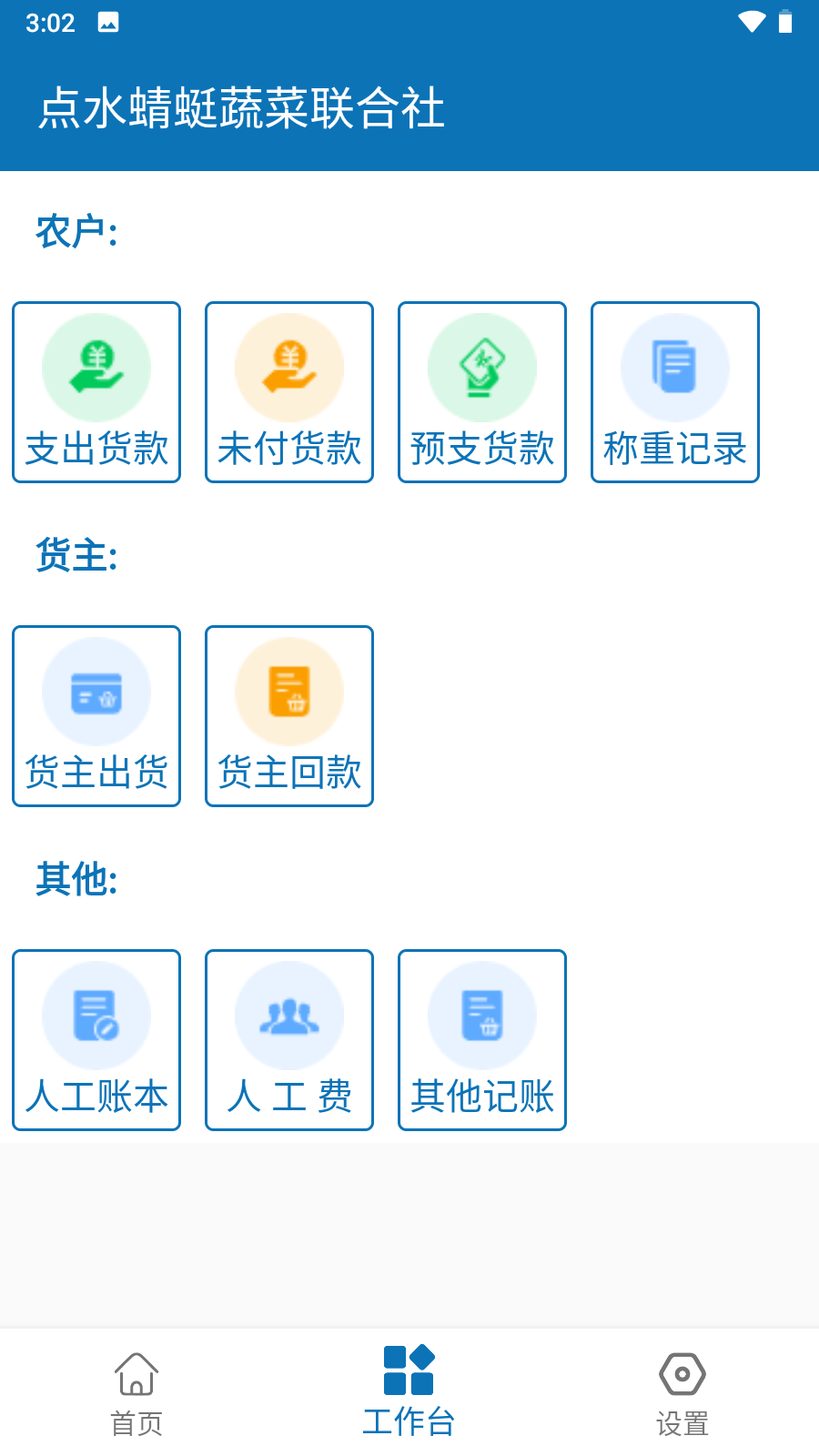Tap the 称重记录 text label
The height and width of the screenshot is (1456, 819).
674,448
